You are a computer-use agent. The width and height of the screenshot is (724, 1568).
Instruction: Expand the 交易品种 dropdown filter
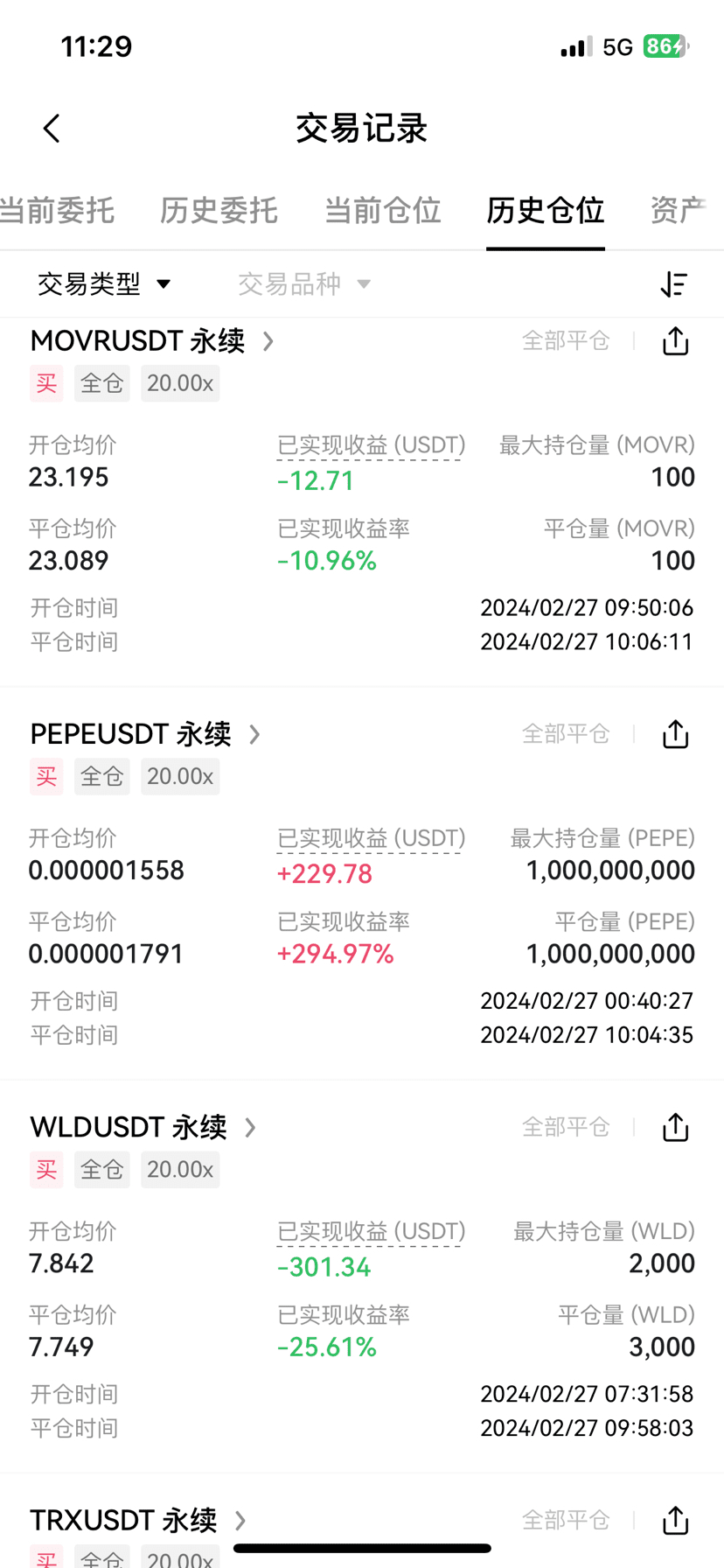coord(304,284)
